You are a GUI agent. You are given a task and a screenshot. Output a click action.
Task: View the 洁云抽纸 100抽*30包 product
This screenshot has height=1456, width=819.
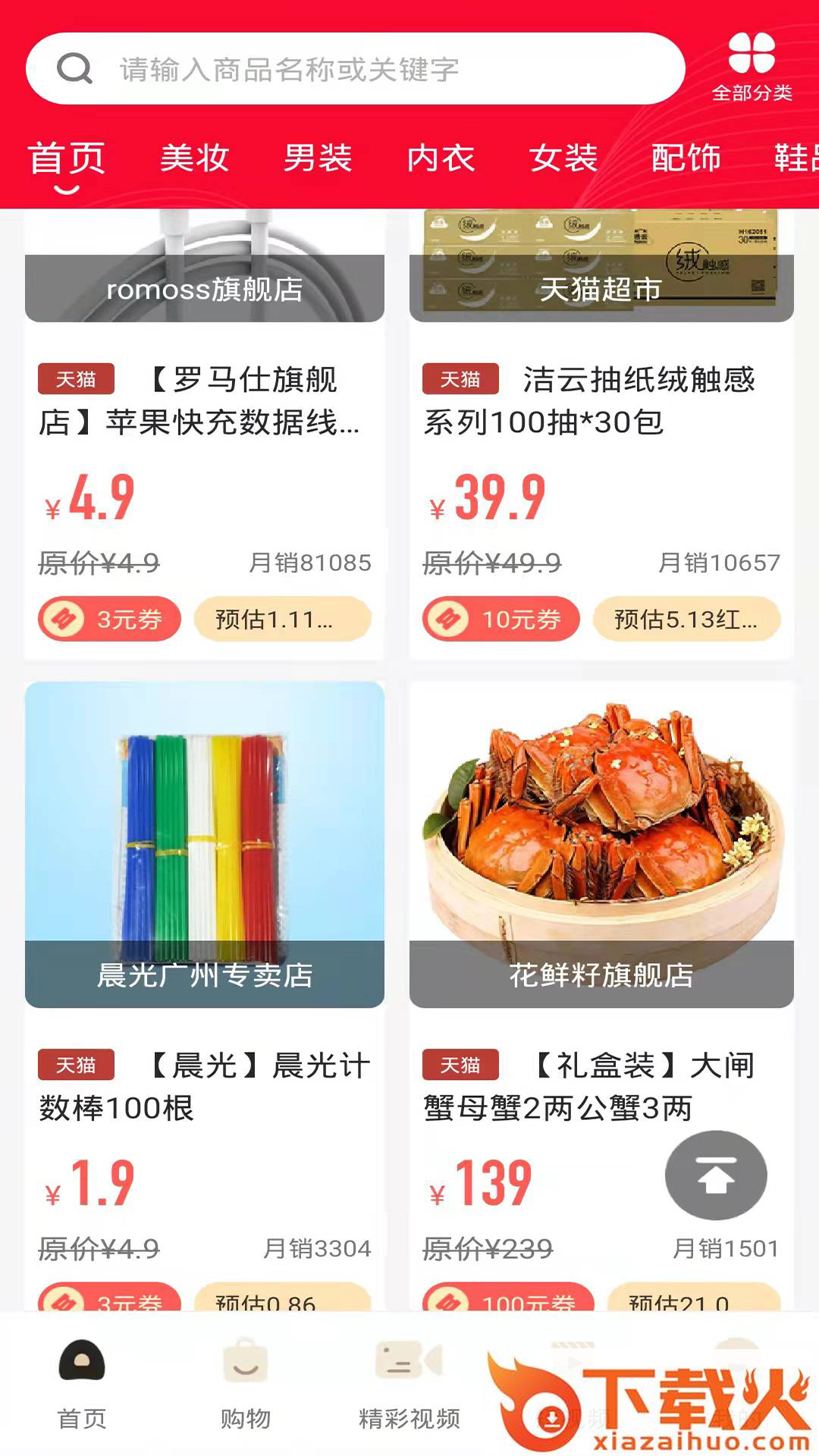(x=601, y=402)
